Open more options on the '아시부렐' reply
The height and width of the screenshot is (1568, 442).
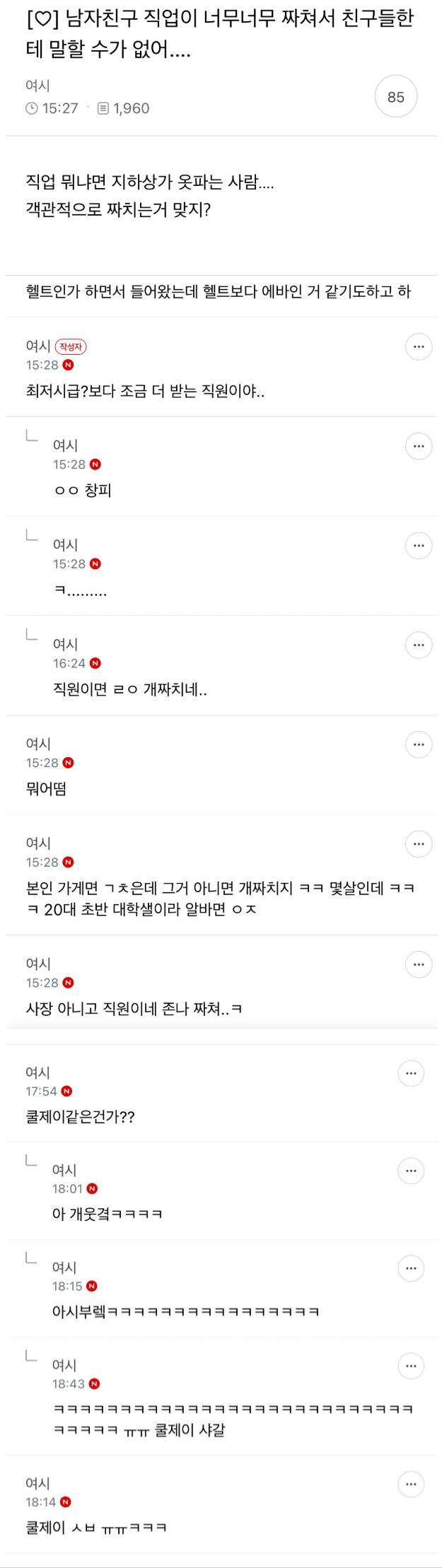[411, 1268]
